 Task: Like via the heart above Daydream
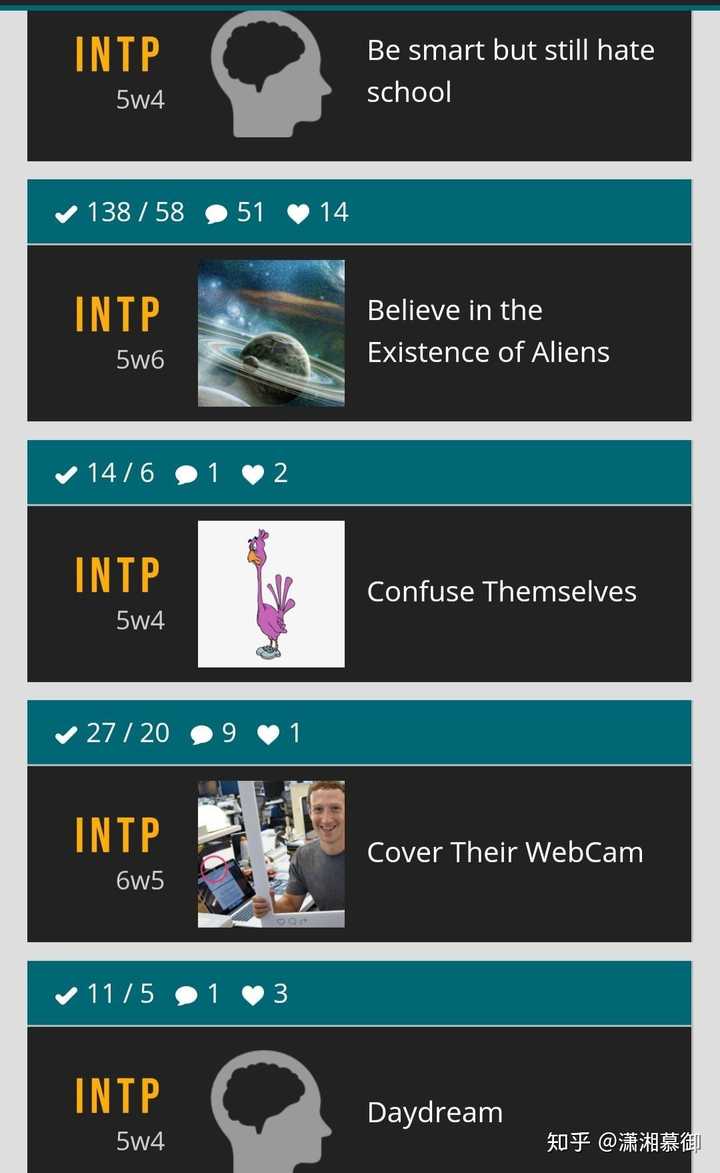tap(253, 995)
